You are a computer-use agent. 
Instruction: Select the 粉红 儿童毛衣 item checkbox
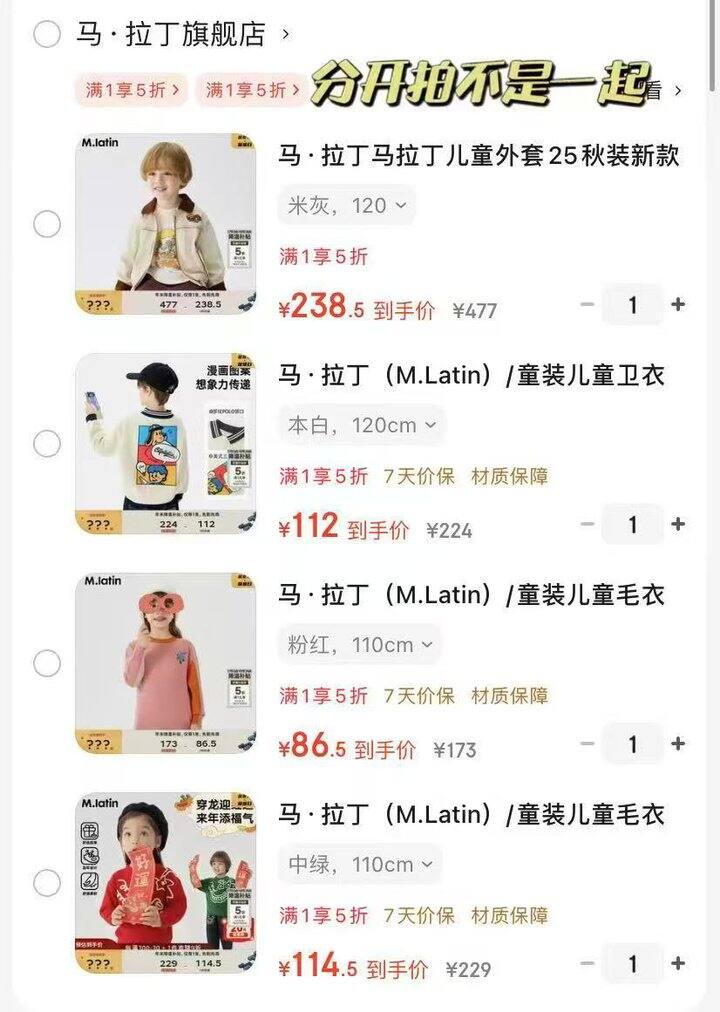(47, 663)
